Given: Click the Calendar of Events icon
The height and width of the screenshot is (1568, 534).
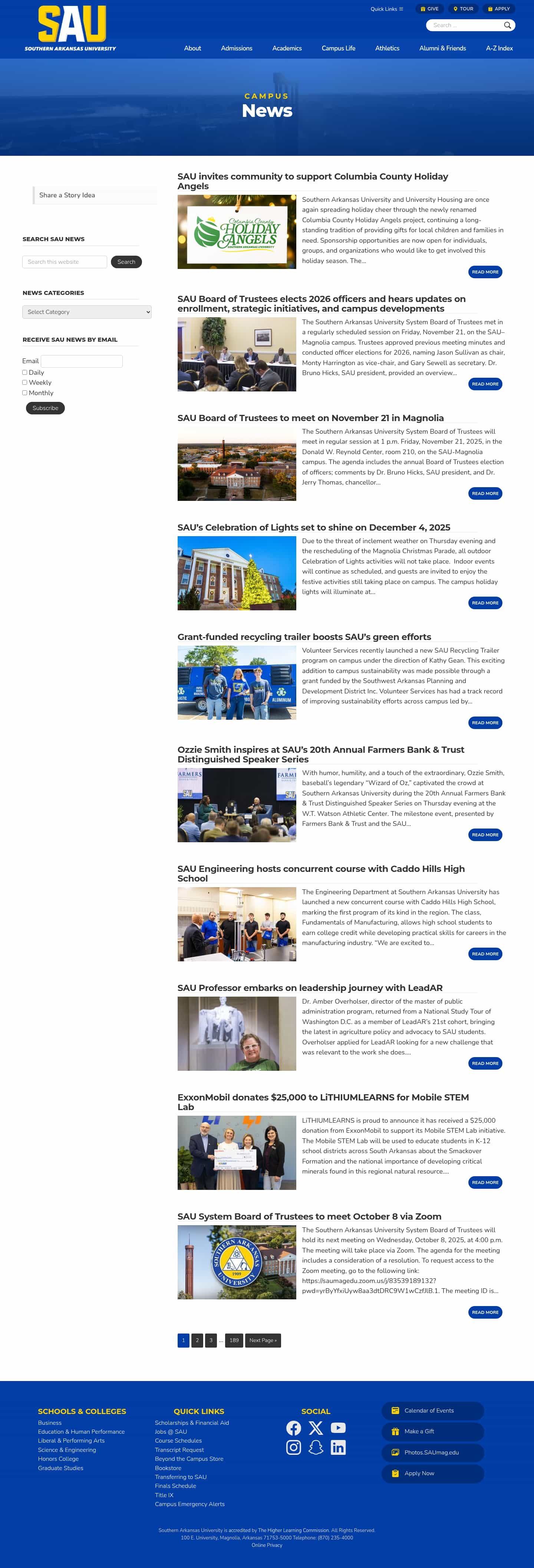Looking at the screenshot, I should (x=395, y=1411).
